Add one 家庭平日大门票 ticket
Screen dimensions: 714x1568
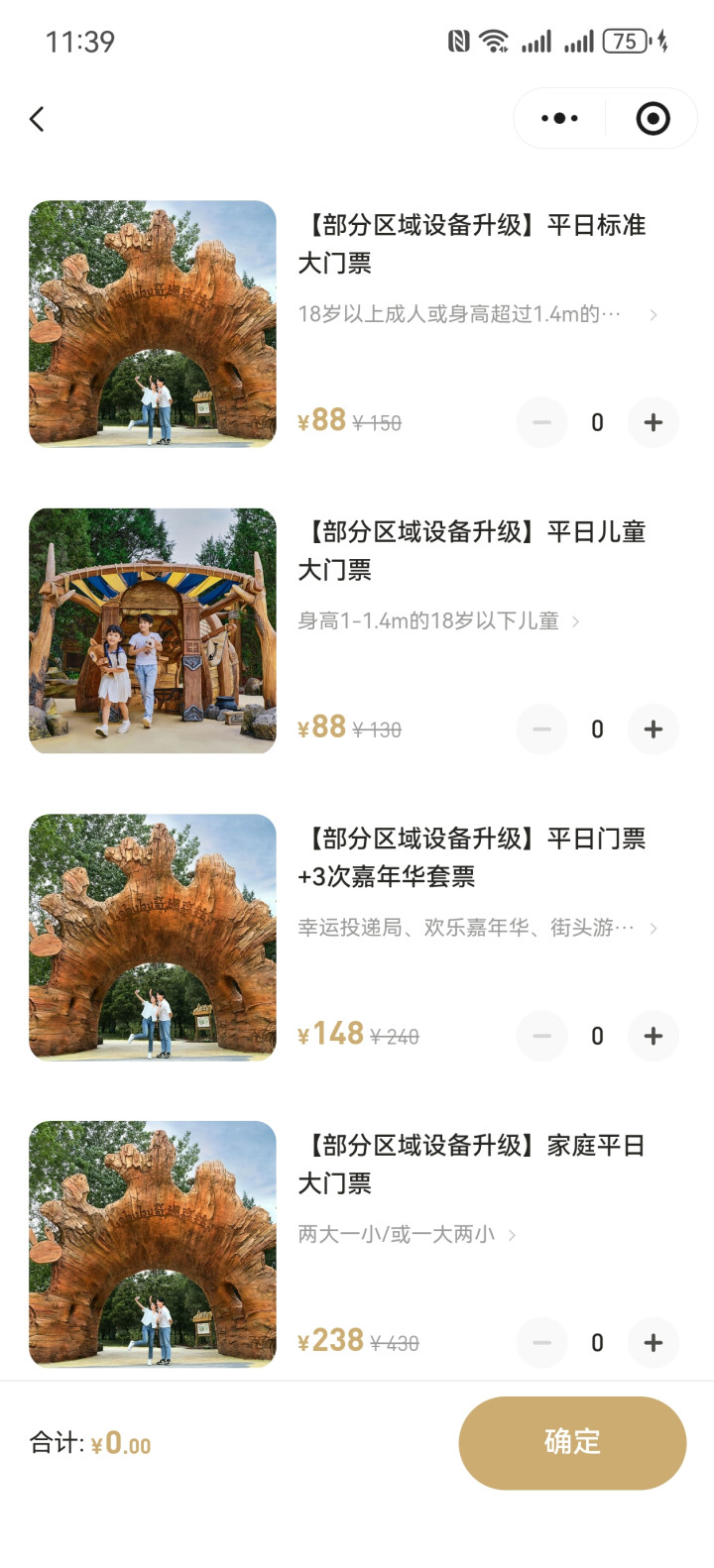click(x=653, y=1343)
